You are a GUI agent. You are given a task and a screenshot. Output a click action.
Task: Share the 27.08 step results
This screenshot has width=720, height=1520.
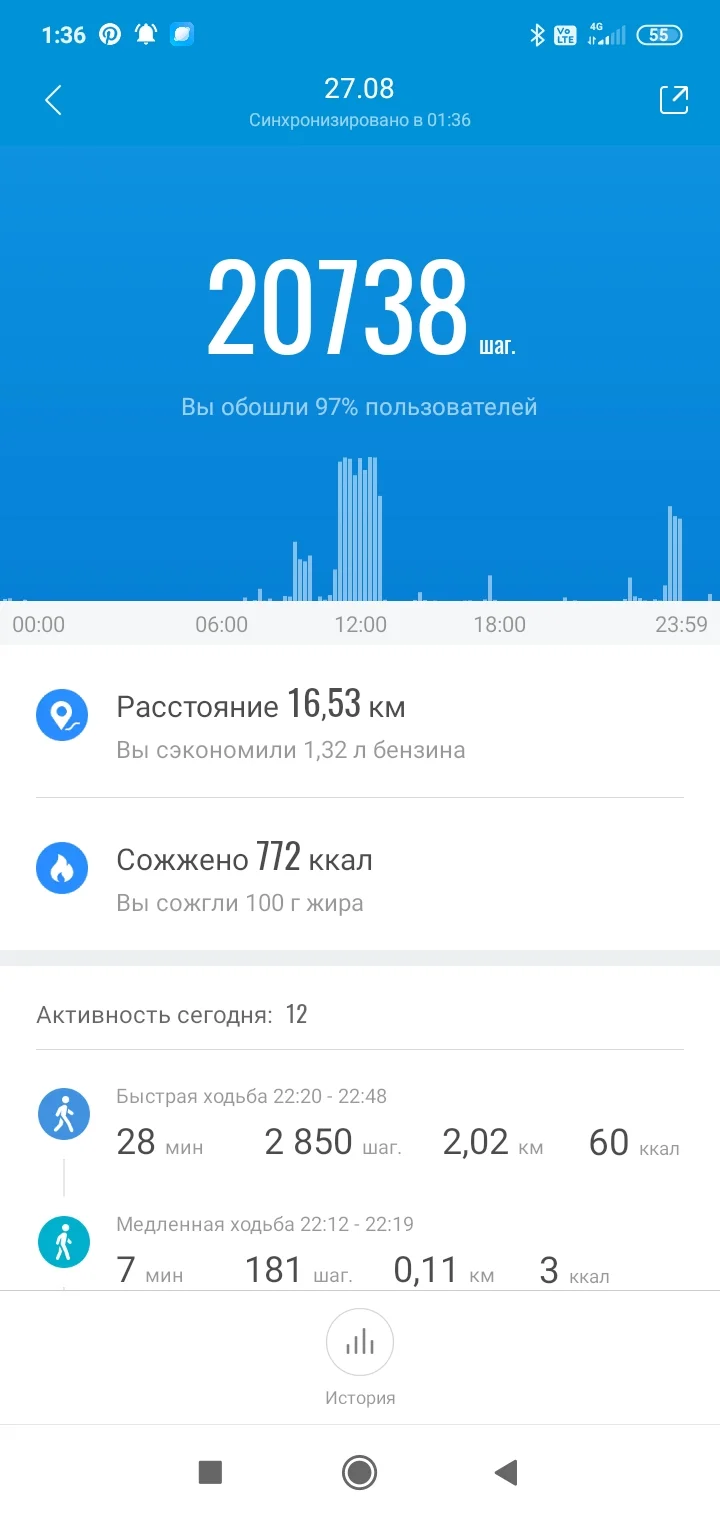coord(673,100)
